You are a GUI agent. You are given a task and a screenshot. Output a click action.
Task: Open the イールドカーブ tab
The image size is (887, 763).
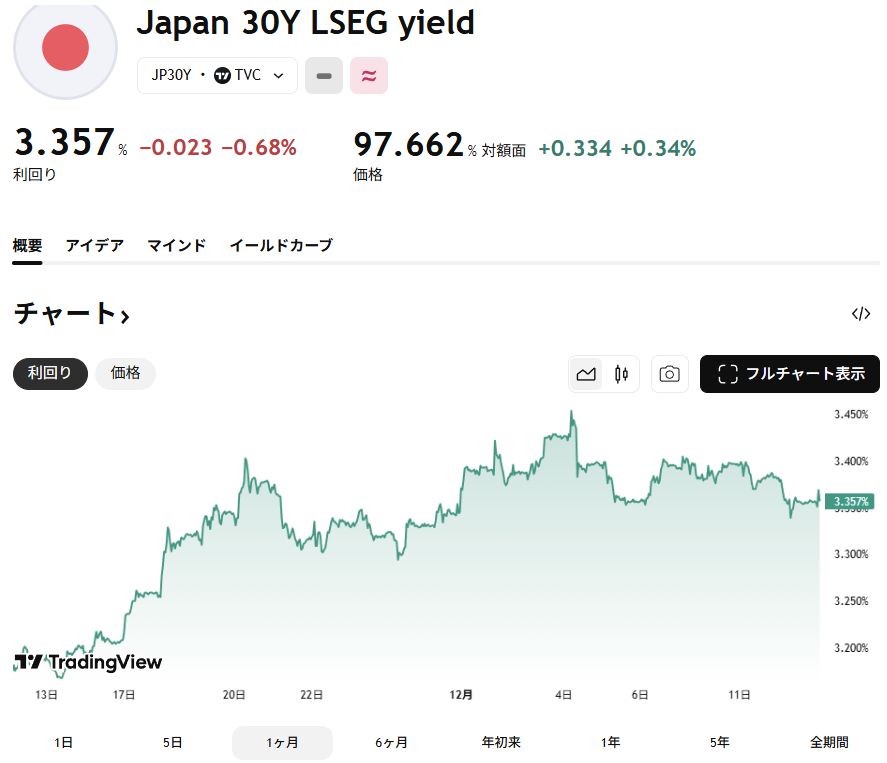[281, 245]
